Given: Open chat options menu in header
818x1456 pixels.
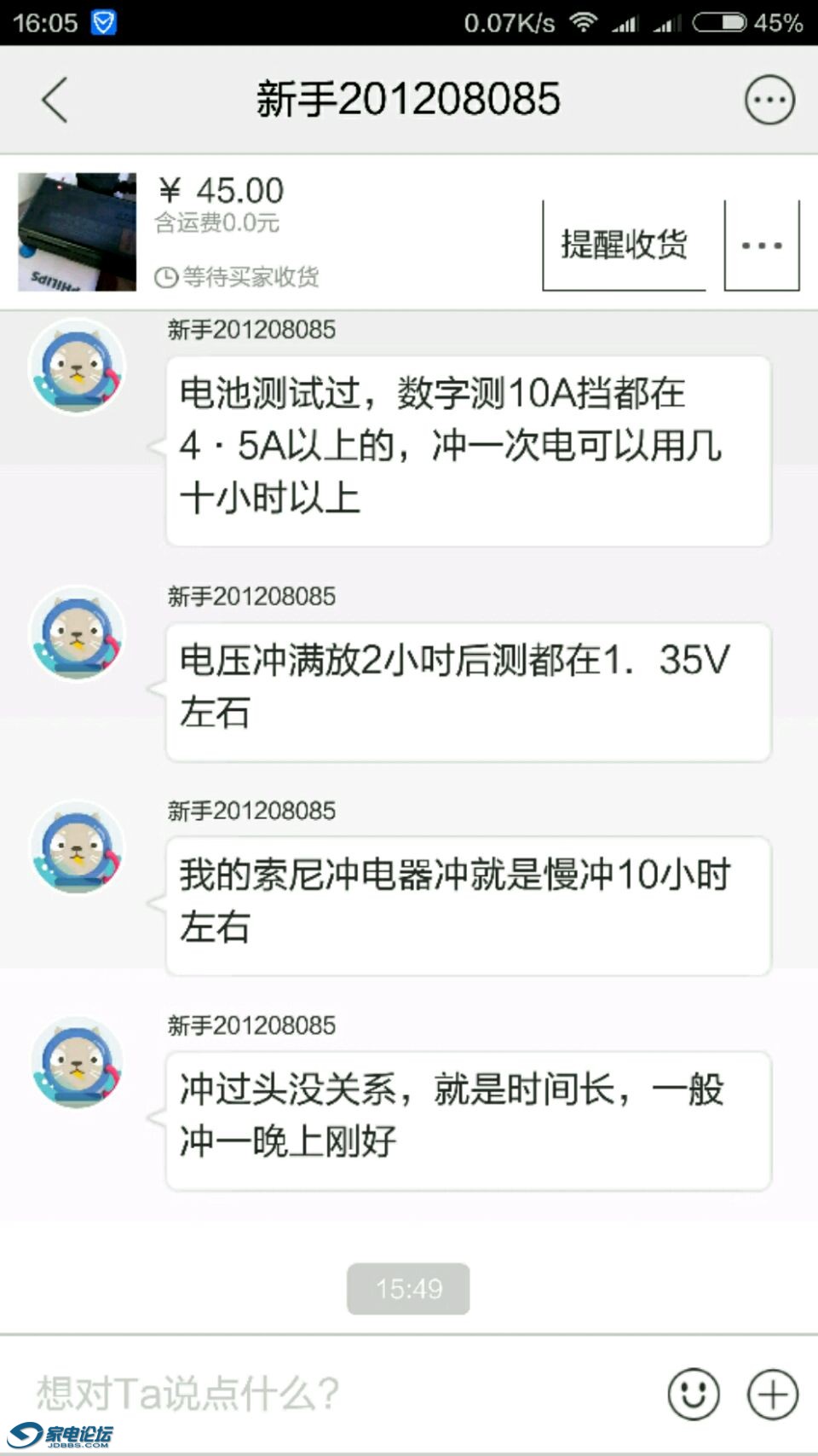Looking at the screenshot, I should [x=769, y=100].
